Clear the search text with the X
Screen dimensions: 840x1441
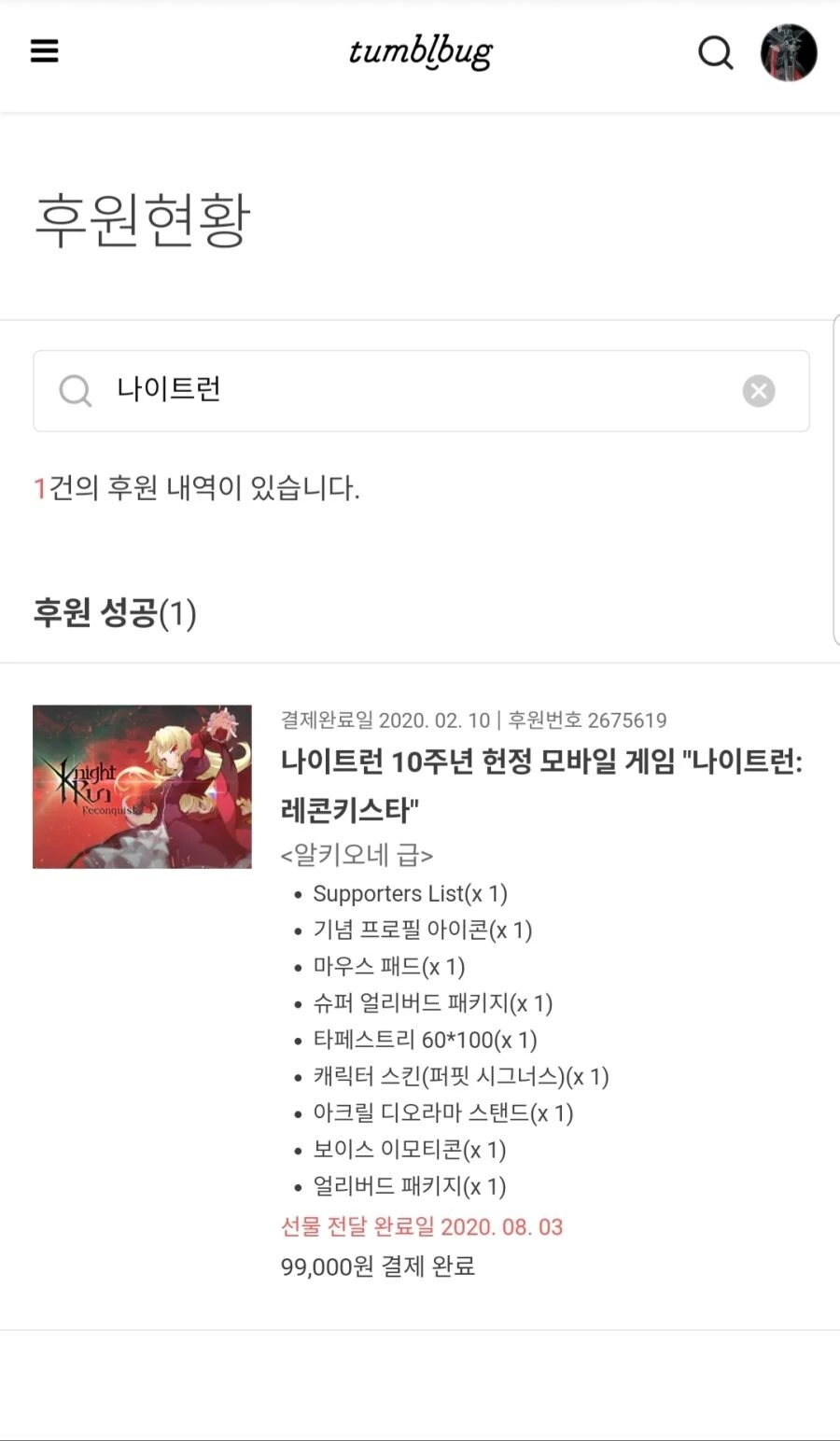(x=759, y=391)
